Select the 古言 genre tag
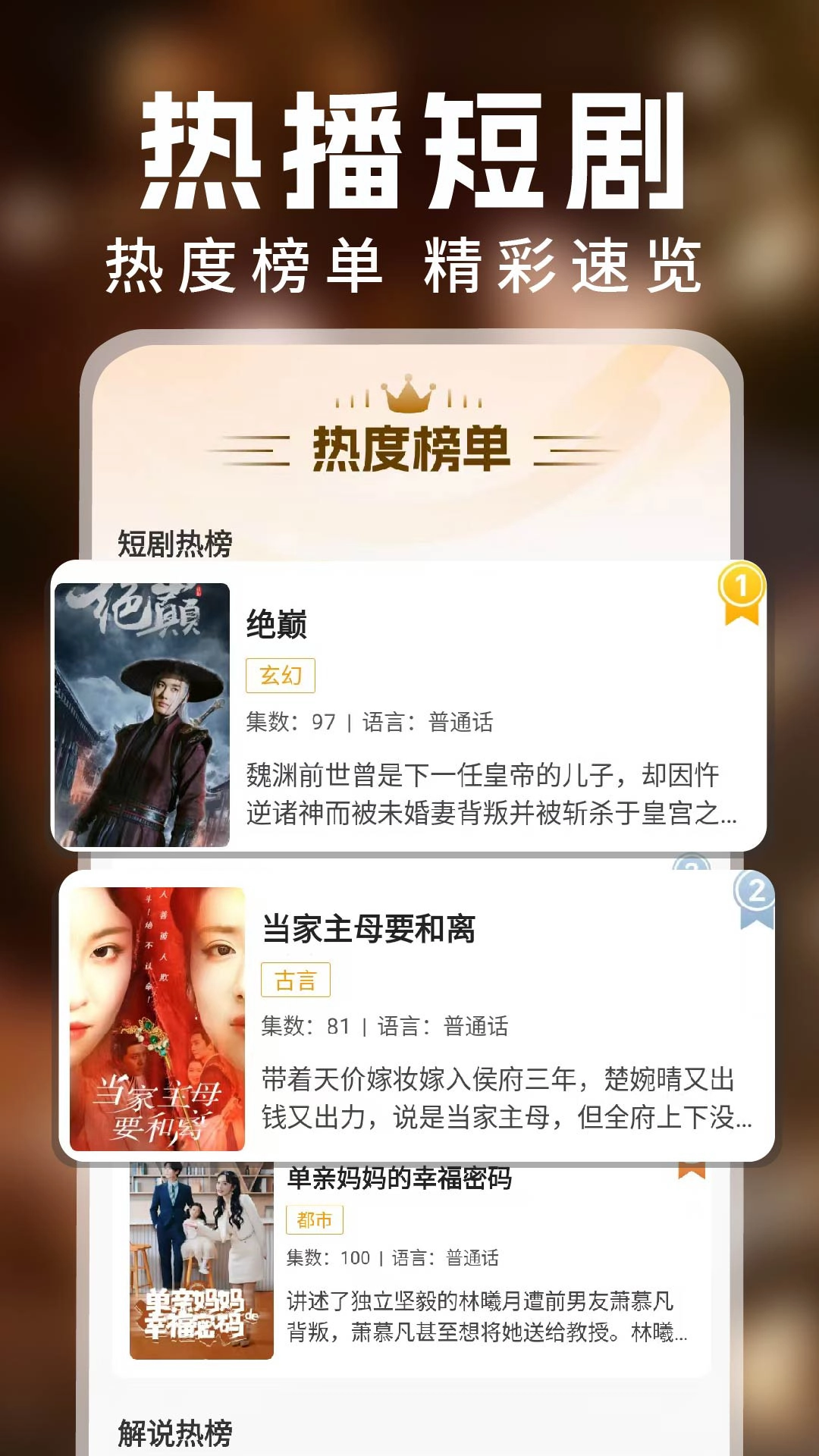Screen dimensions: 819x1456 pos(295,978)
